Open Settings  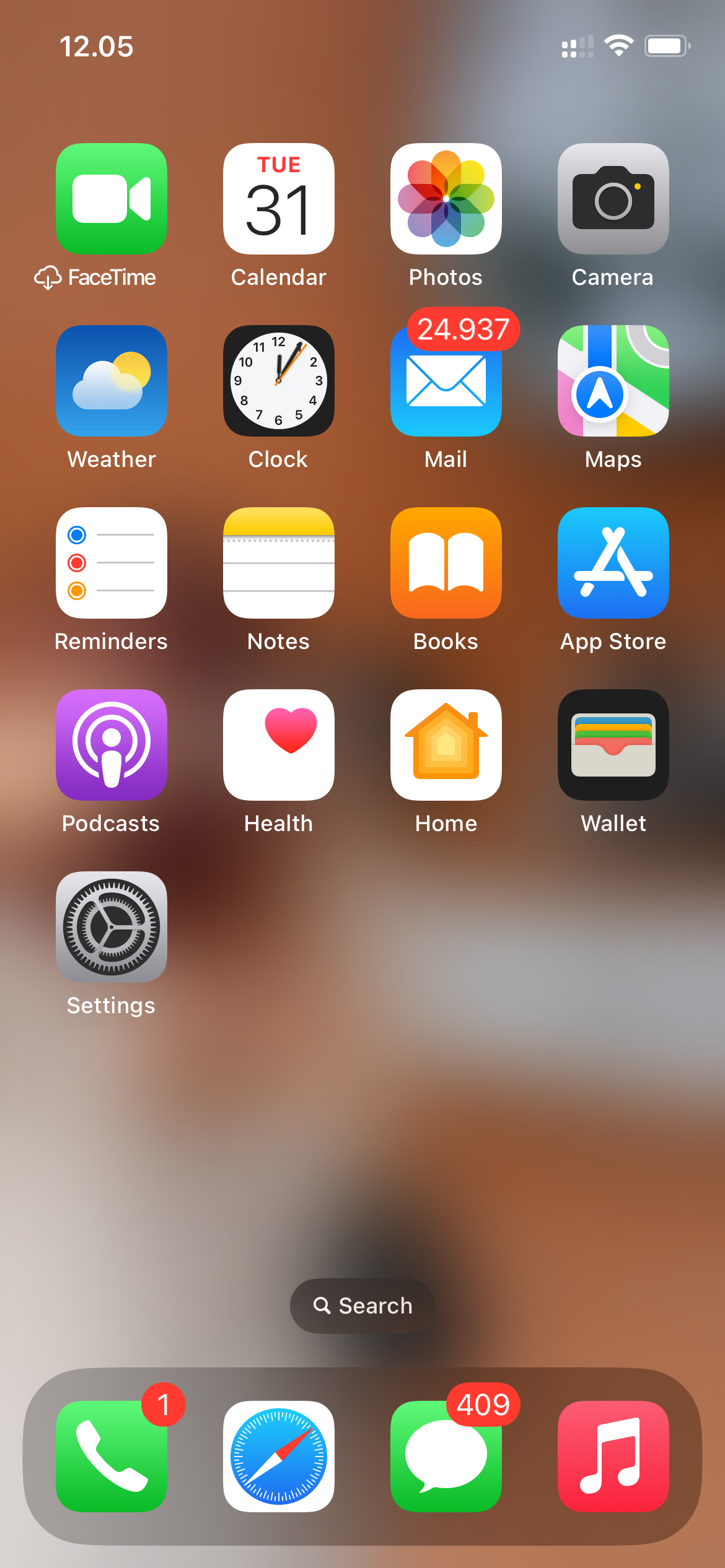112,927
